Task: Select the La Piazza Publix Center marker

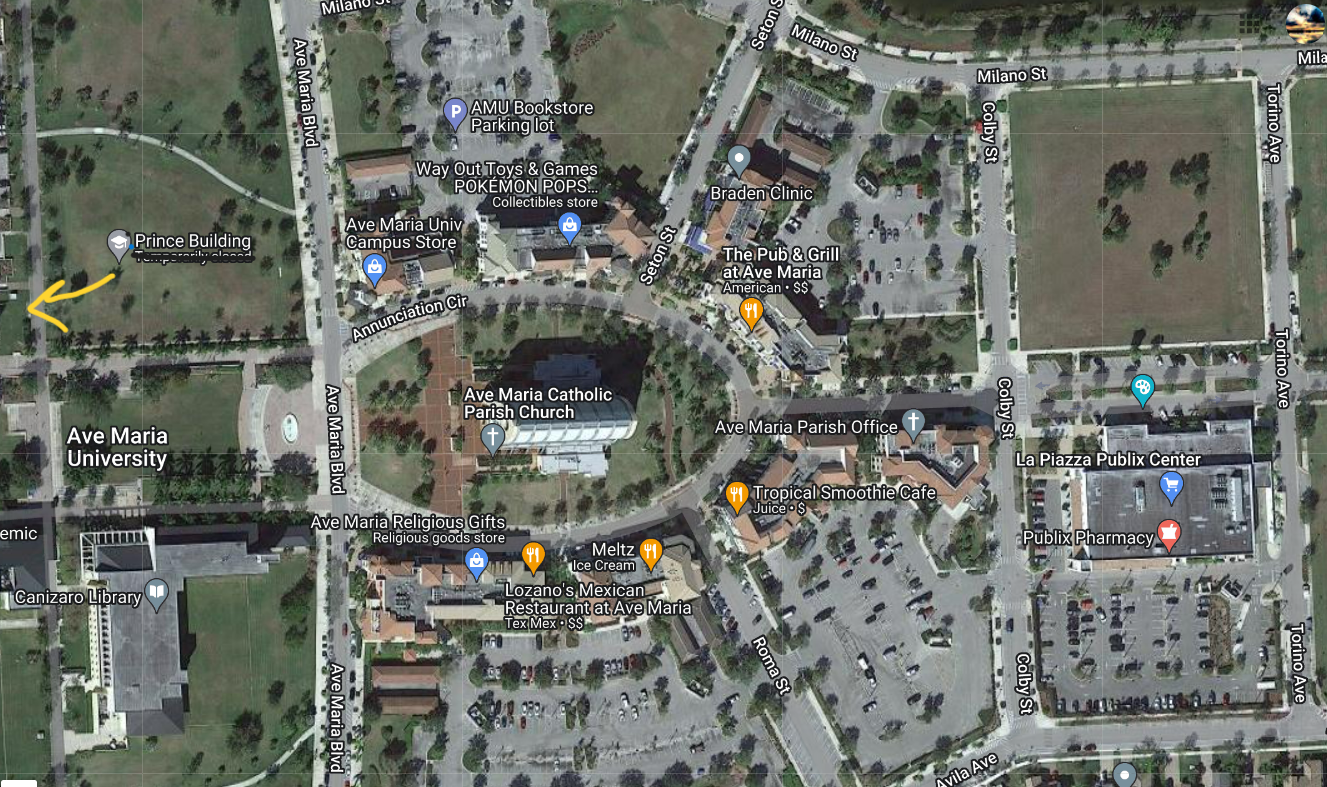Action: click(x=1171, y=487)
